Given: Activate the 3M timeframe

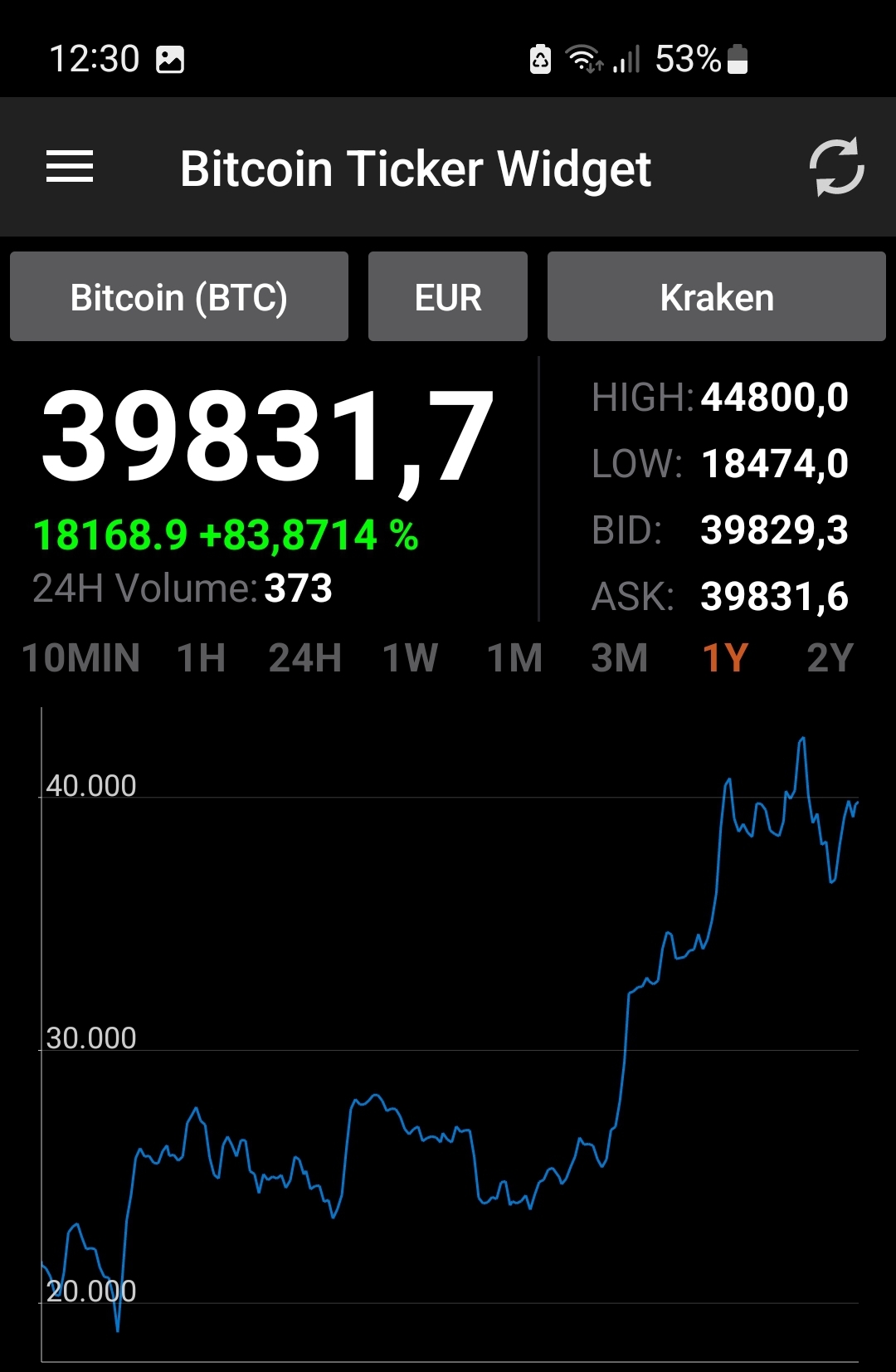Looking at the screenshot, I should coord(621,657).
